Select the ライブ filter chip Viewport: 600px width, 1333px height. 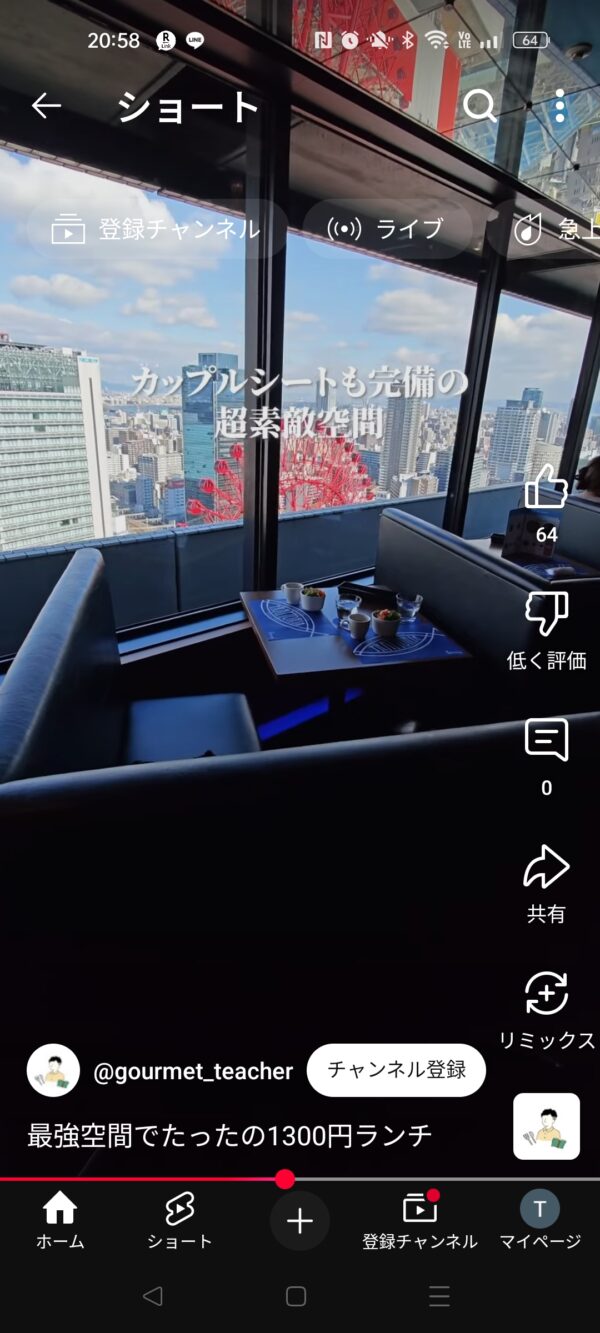click(x=386, y=229)
